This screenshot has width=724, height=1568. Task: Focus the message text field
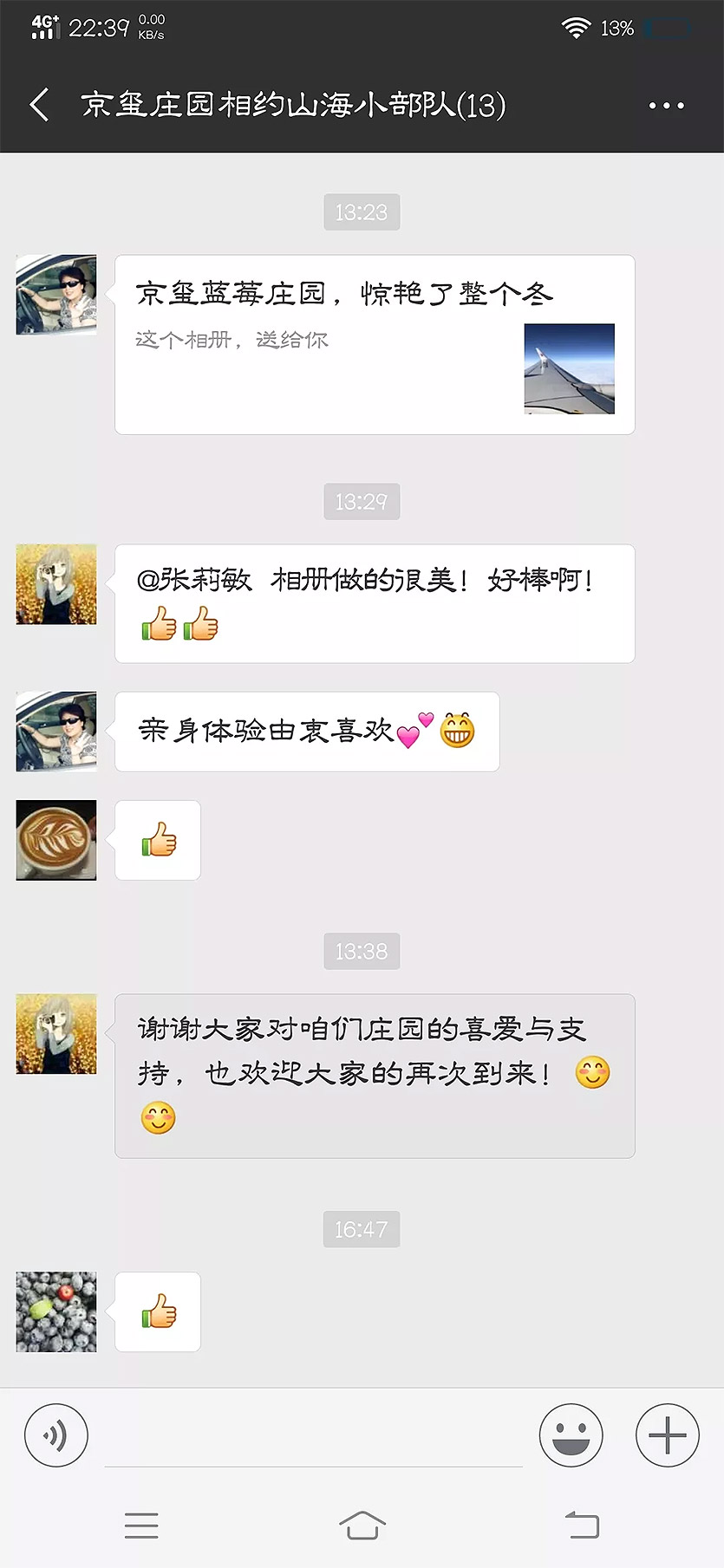[x=312, y=1435]
